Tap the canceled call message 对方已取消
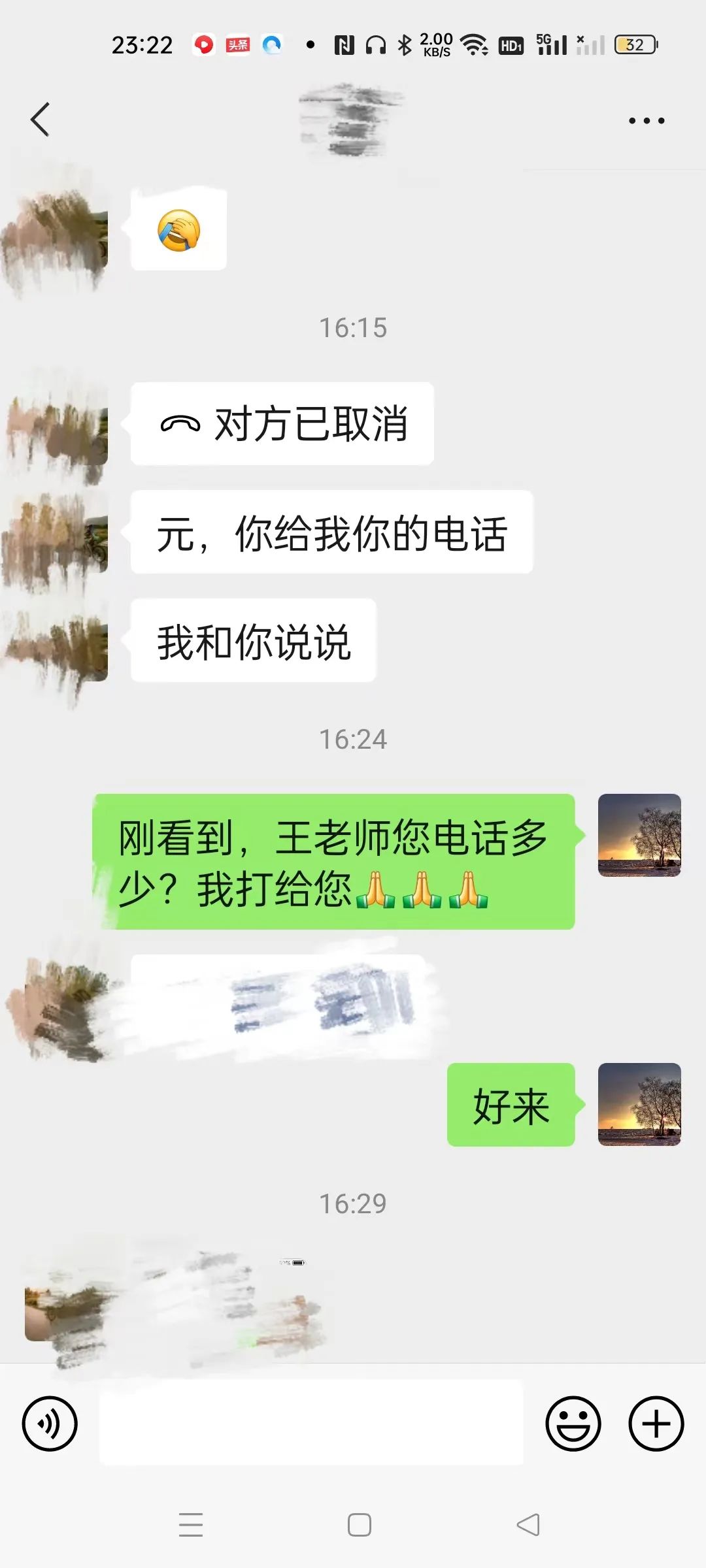This screenshot has height=1568, width=706. pos(282,423)
